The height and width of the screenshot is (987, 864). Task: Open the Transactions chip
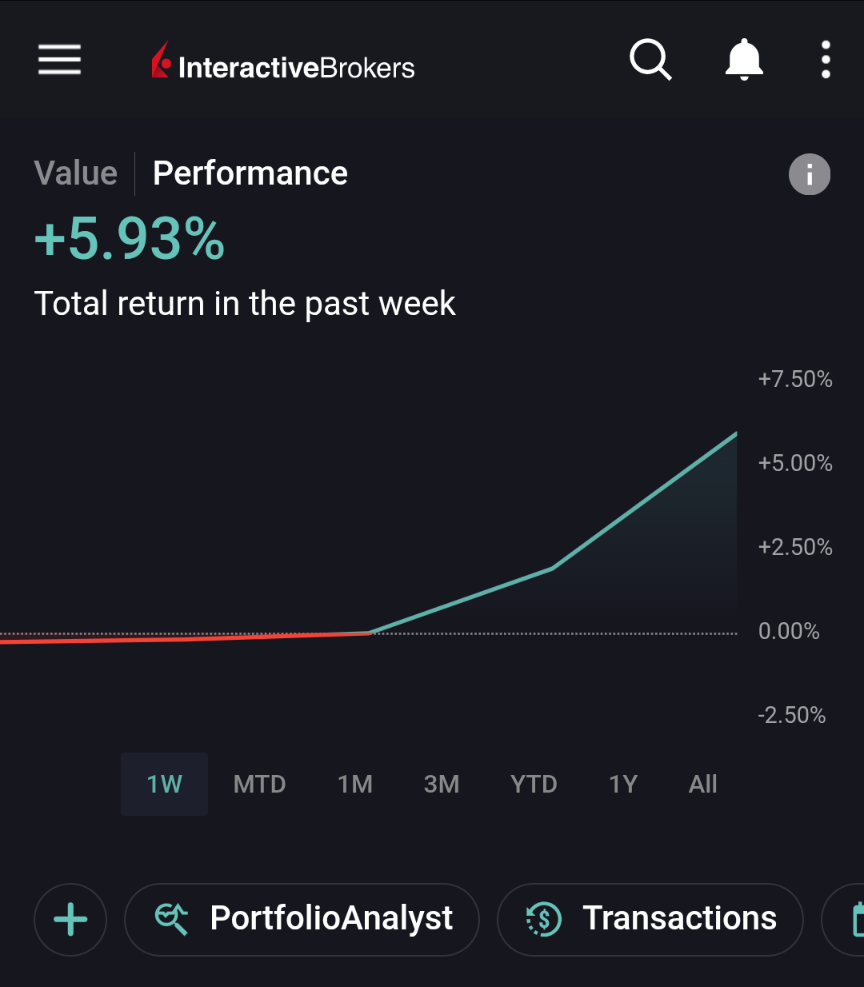(650, 919)
